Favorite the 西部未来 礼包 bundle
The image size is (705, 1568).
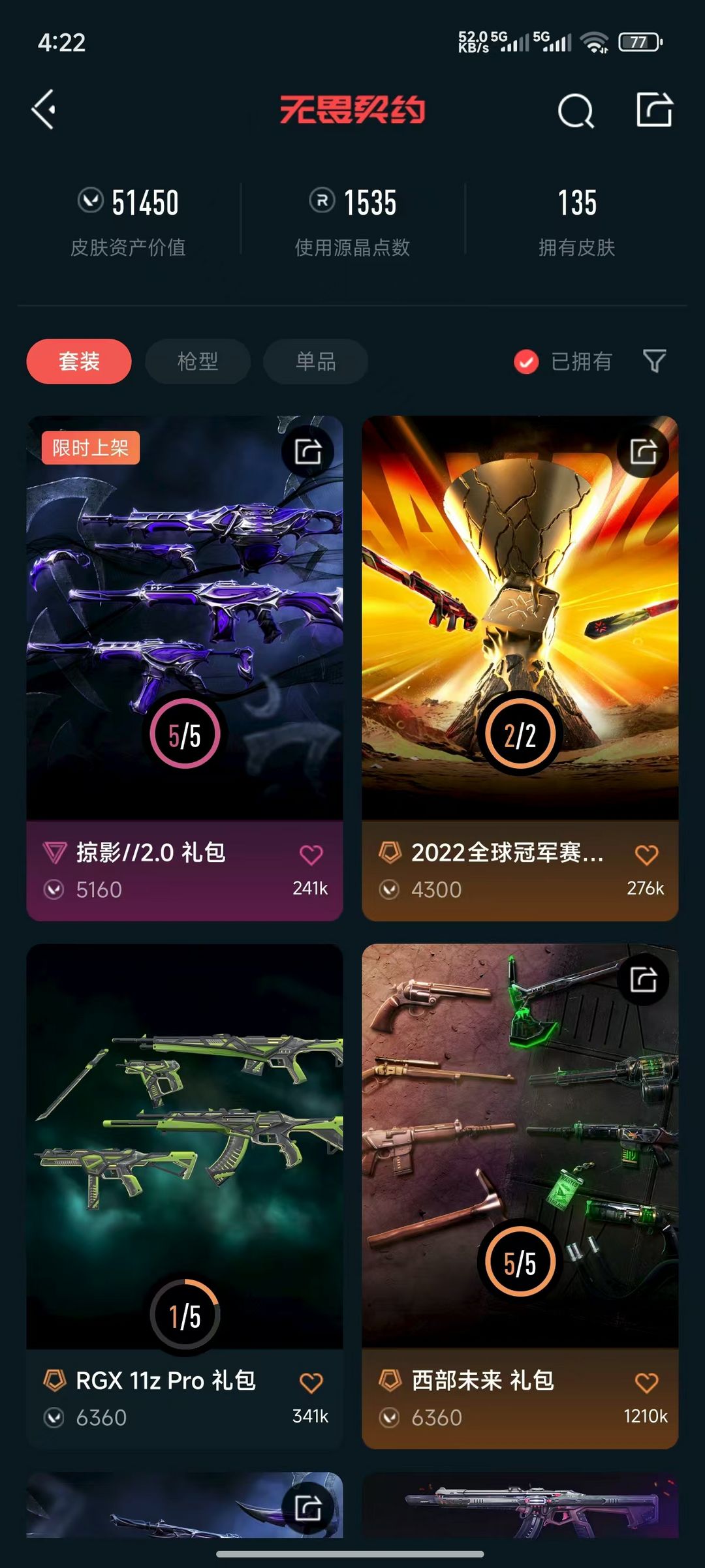[x=646, y=1382]
